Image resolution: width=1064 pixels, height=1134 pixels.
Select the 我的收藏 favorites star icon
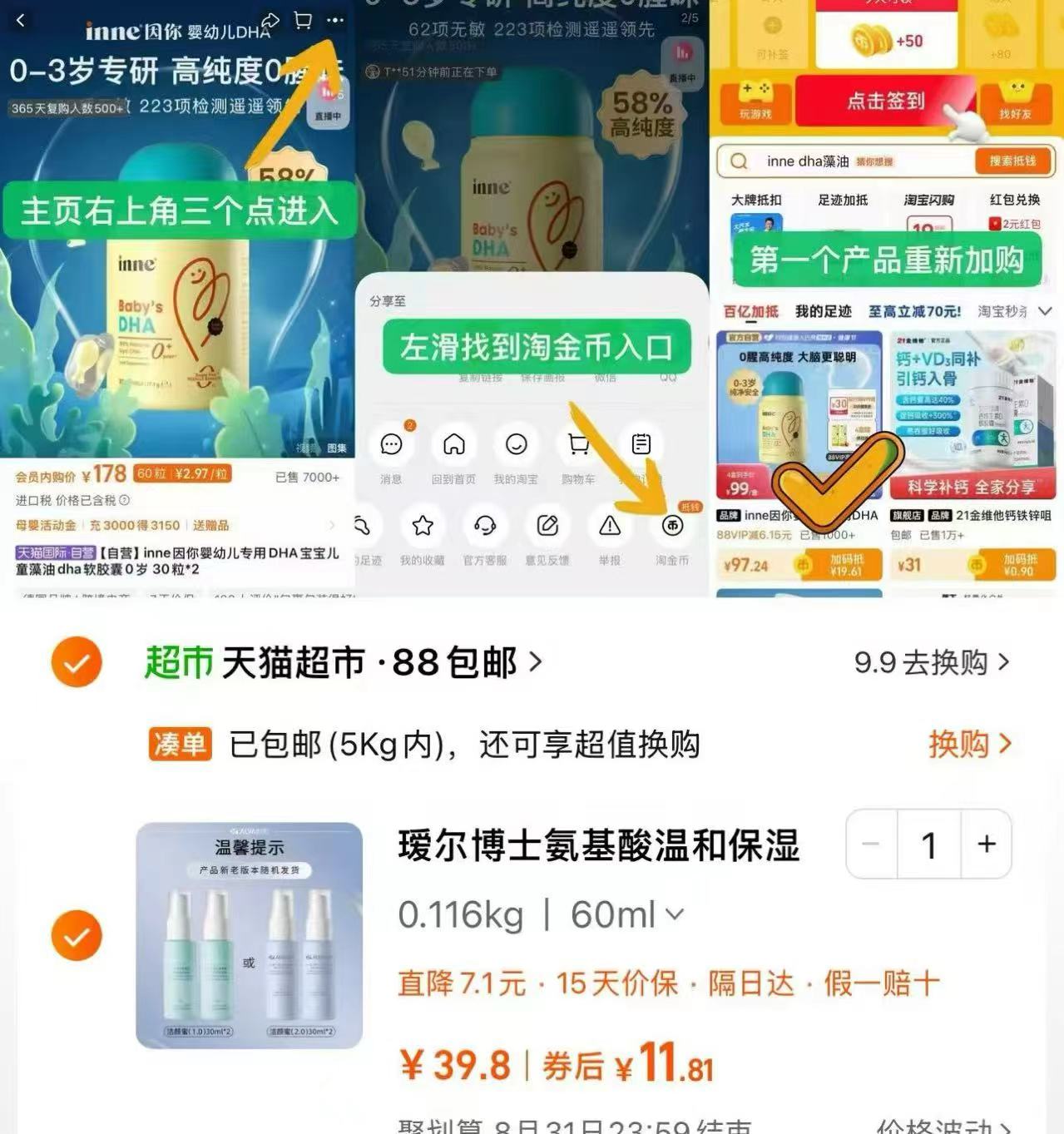click(423, 526)
